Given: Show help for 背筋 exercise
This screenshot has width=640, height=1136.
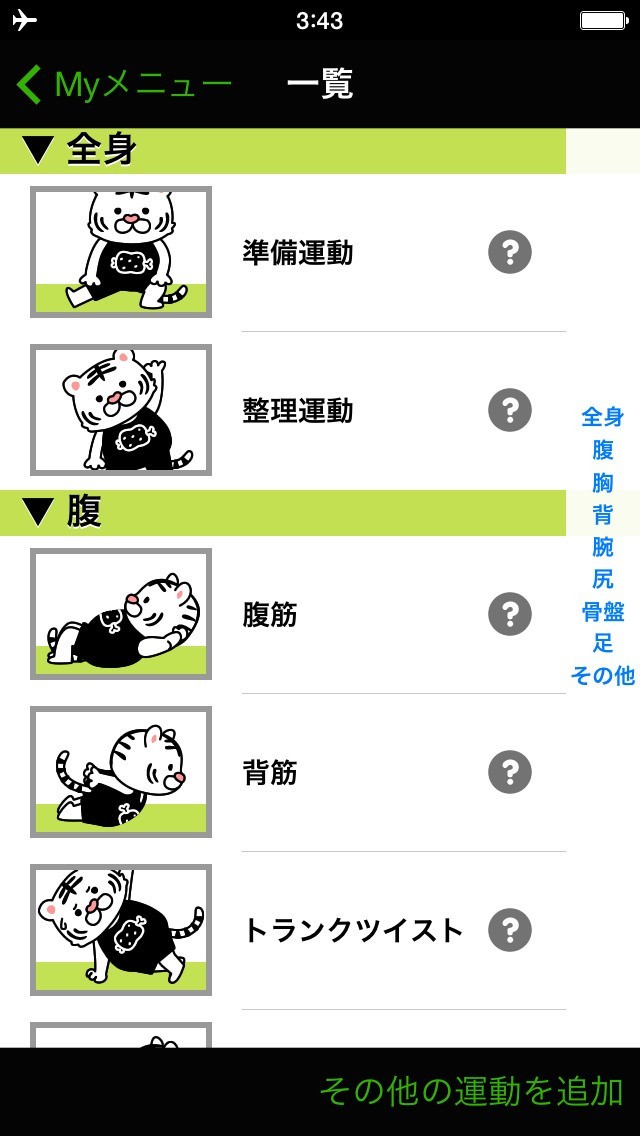Looking at the screenshot, I should click(x=509, y=772).
